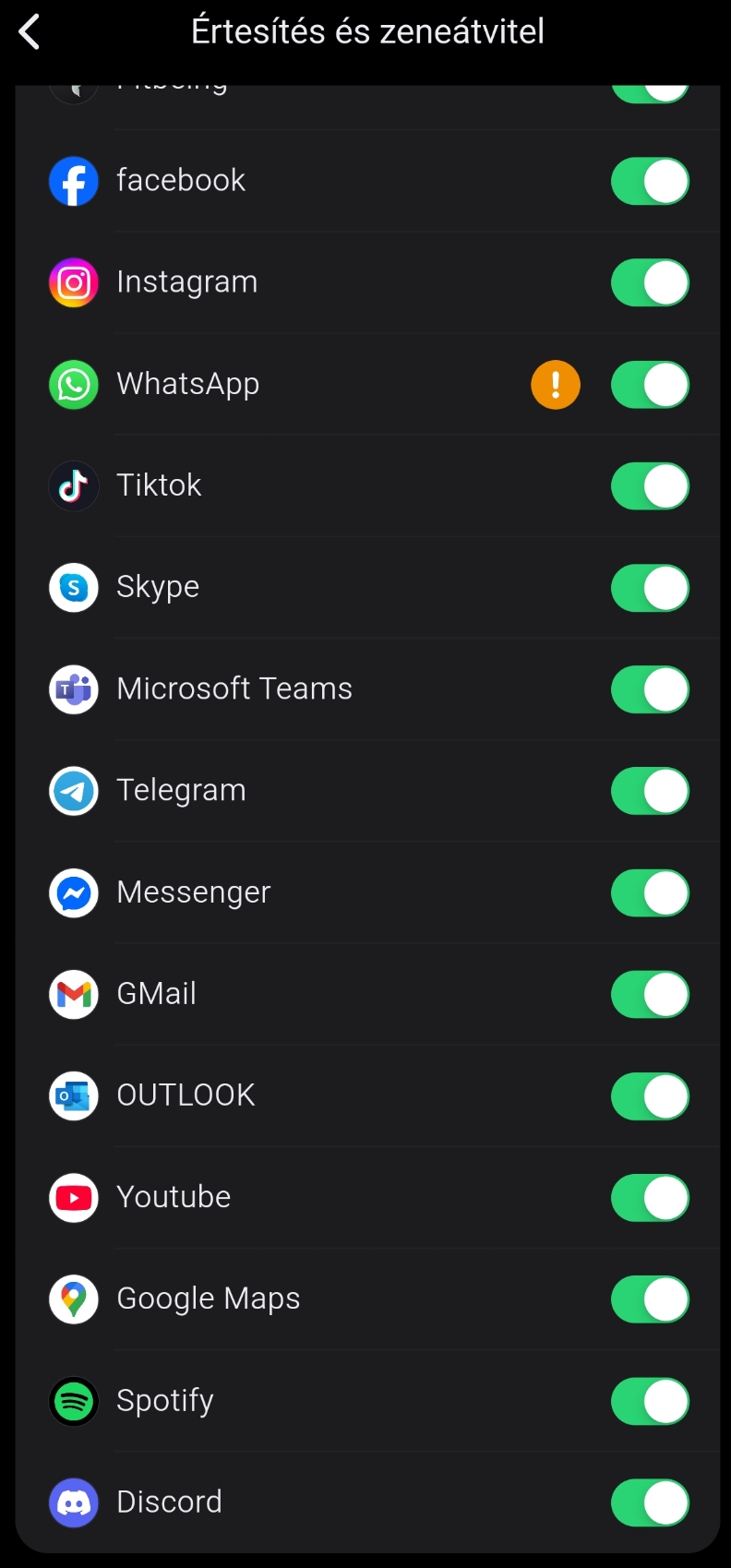
Task: Switch off Tiktok notifications
Action: coord(650,486)
